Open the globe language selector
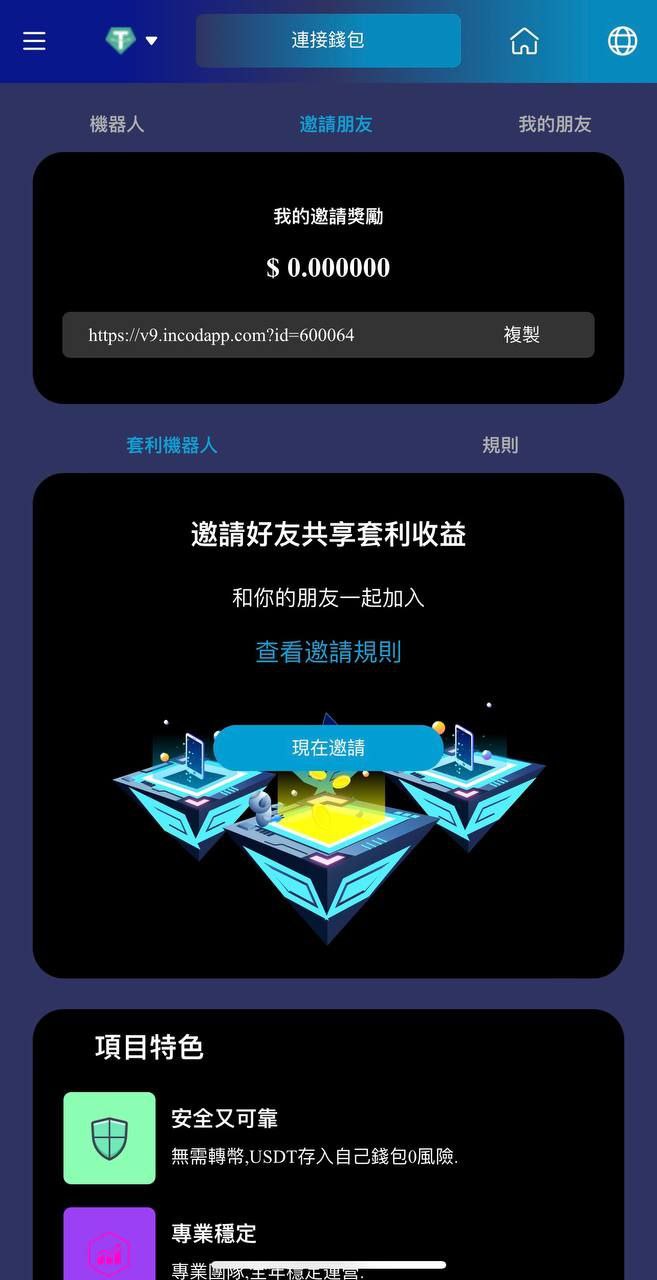The width and height of the screenshot is (657, 1280). click(622, 41)
